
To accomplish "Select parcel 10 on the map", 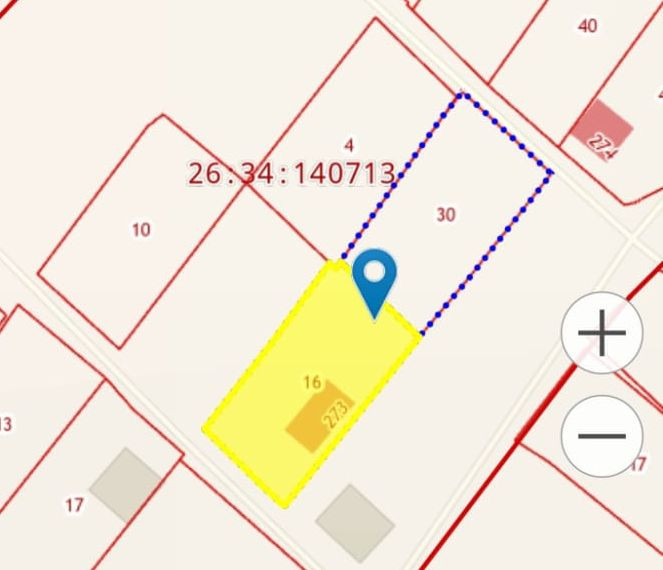I will click(141, 230).
